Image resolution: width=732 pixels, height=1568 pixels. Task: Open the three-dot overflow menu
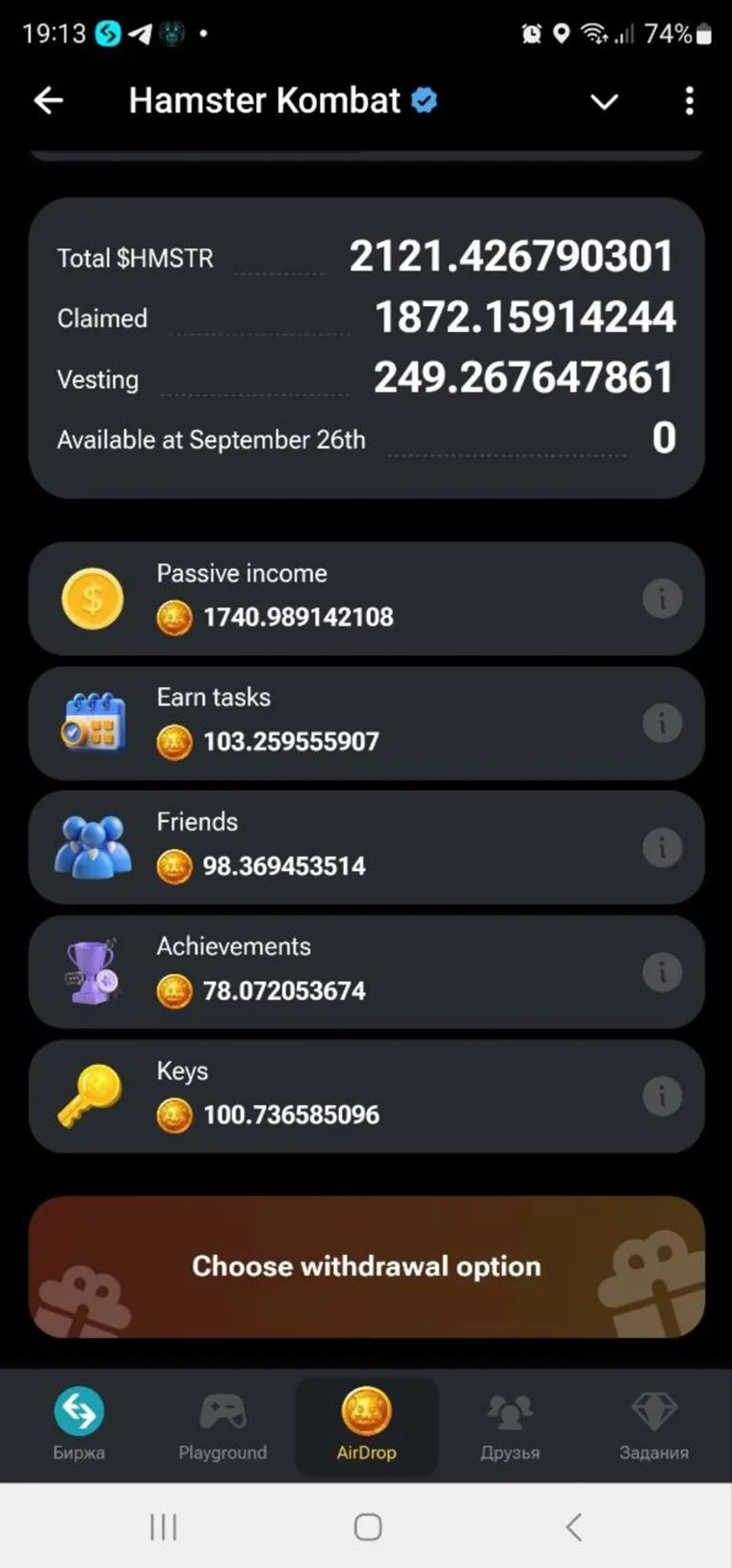click(689, 101)
